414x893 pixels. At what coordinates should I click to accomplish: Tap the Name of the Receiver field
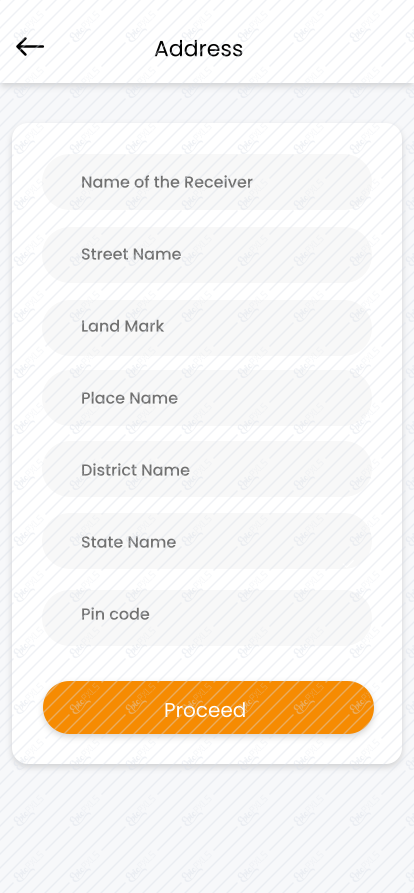pos(207,182)
